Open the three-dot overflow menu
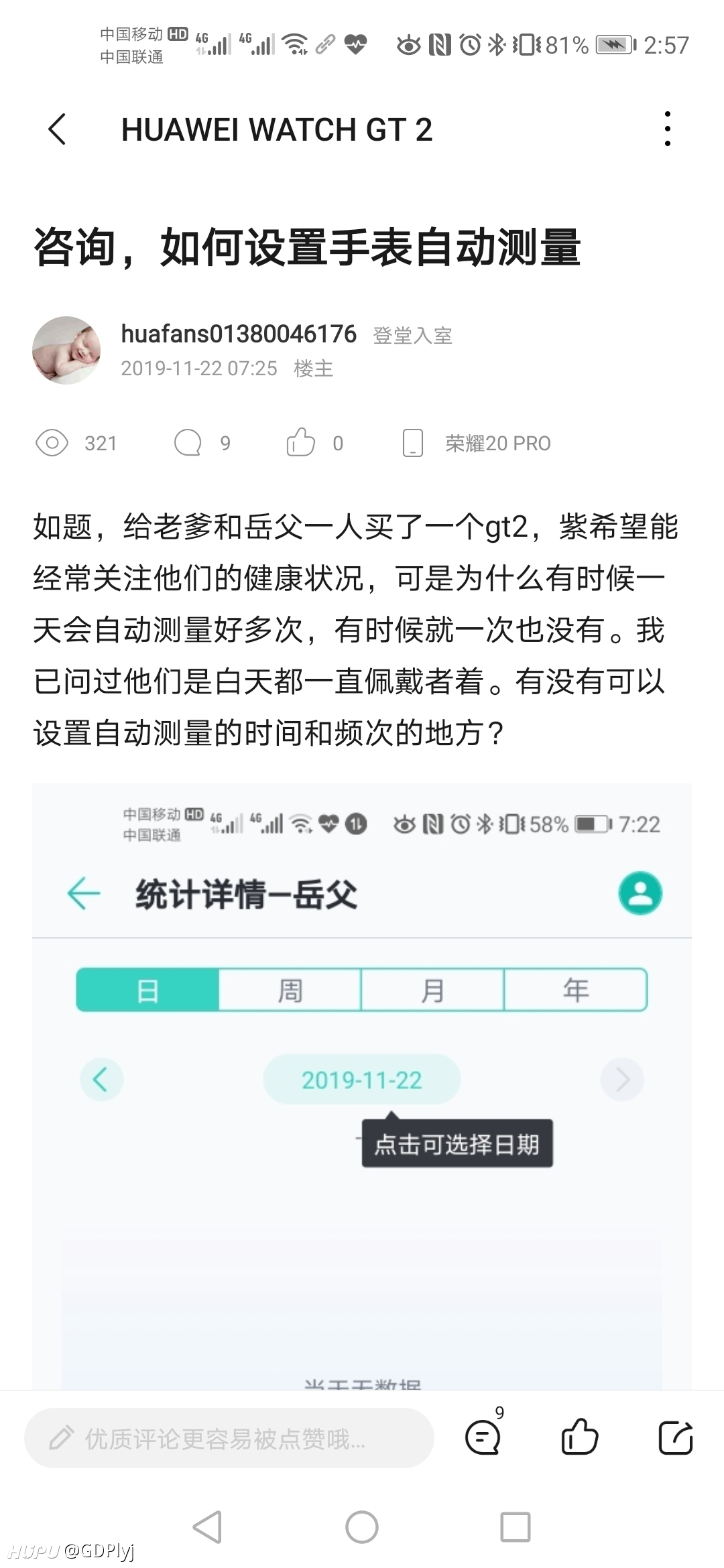 (x=667, y=129)
